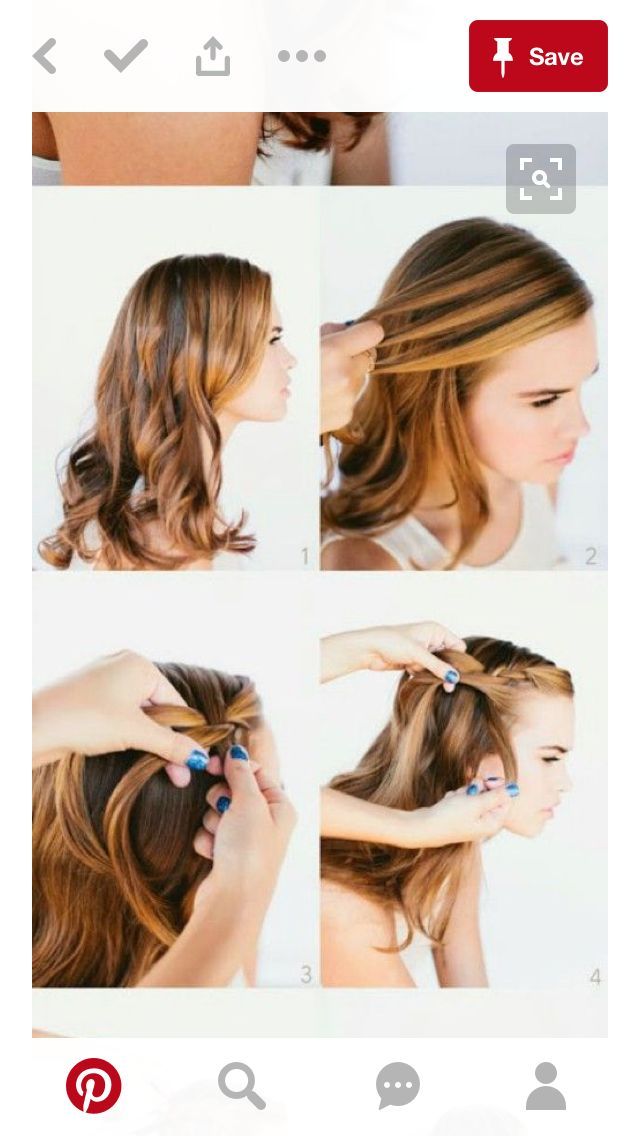
Task: Open the three-dot overflow menu
Action: (x=302, y=56)
